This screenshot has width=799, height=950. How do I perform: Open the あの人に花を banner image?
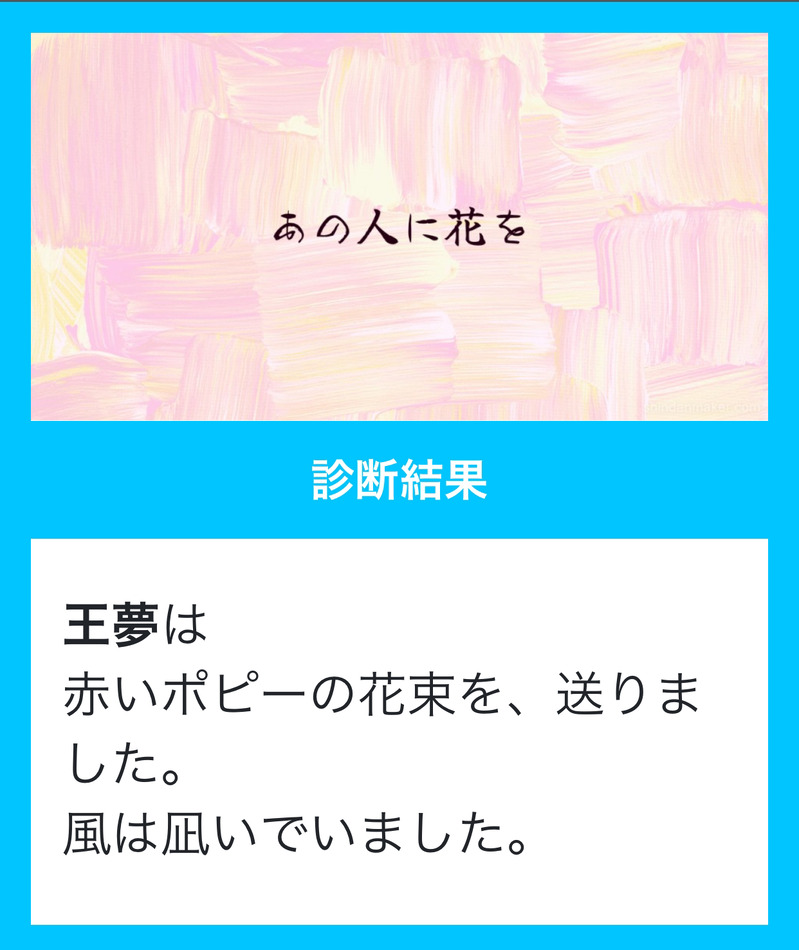coord(399,227)
